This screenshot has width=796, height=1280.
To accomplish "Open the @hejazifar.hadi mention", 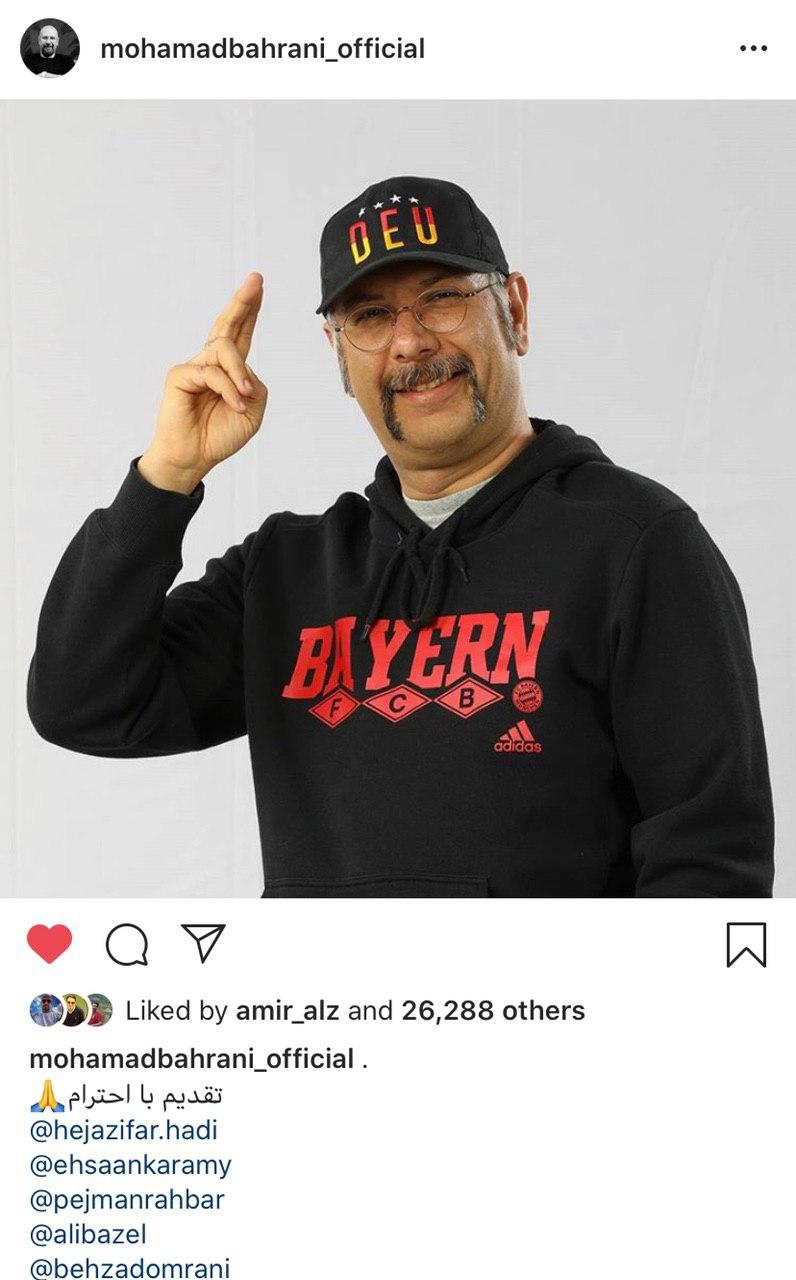I will [124, 1130].
